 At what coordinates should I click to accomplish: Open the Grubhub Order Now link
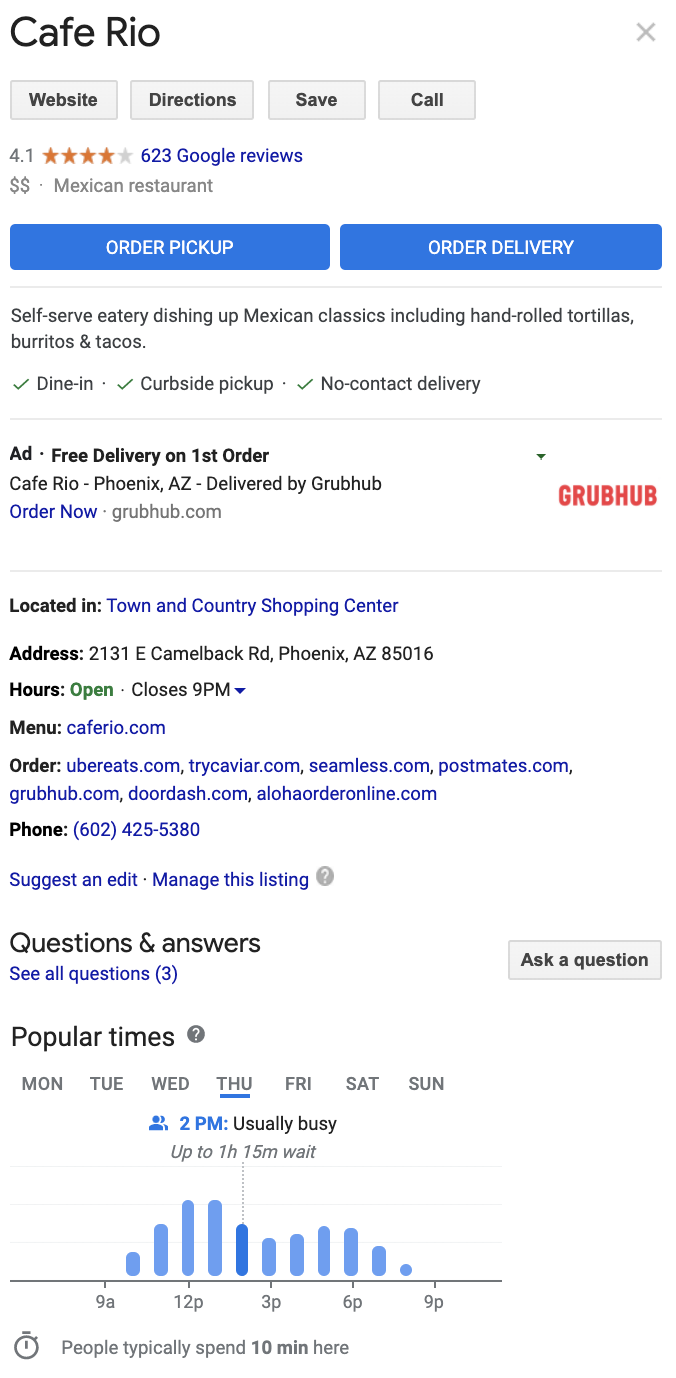(x=53, y=512)
